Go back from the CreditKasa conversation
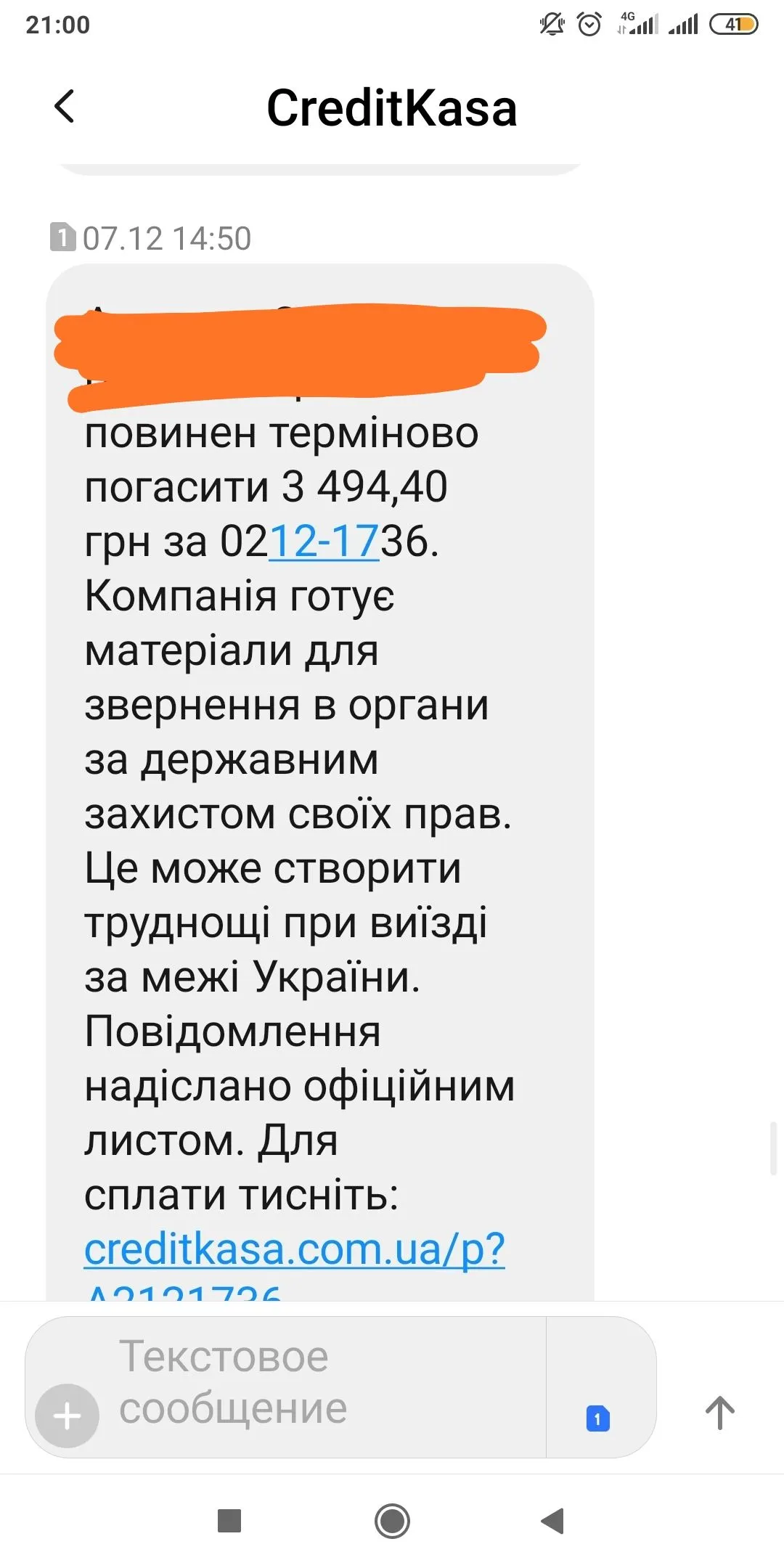The height and width of the screenshot is (1568, 784). pyautogui.click(x=65, y=107)
